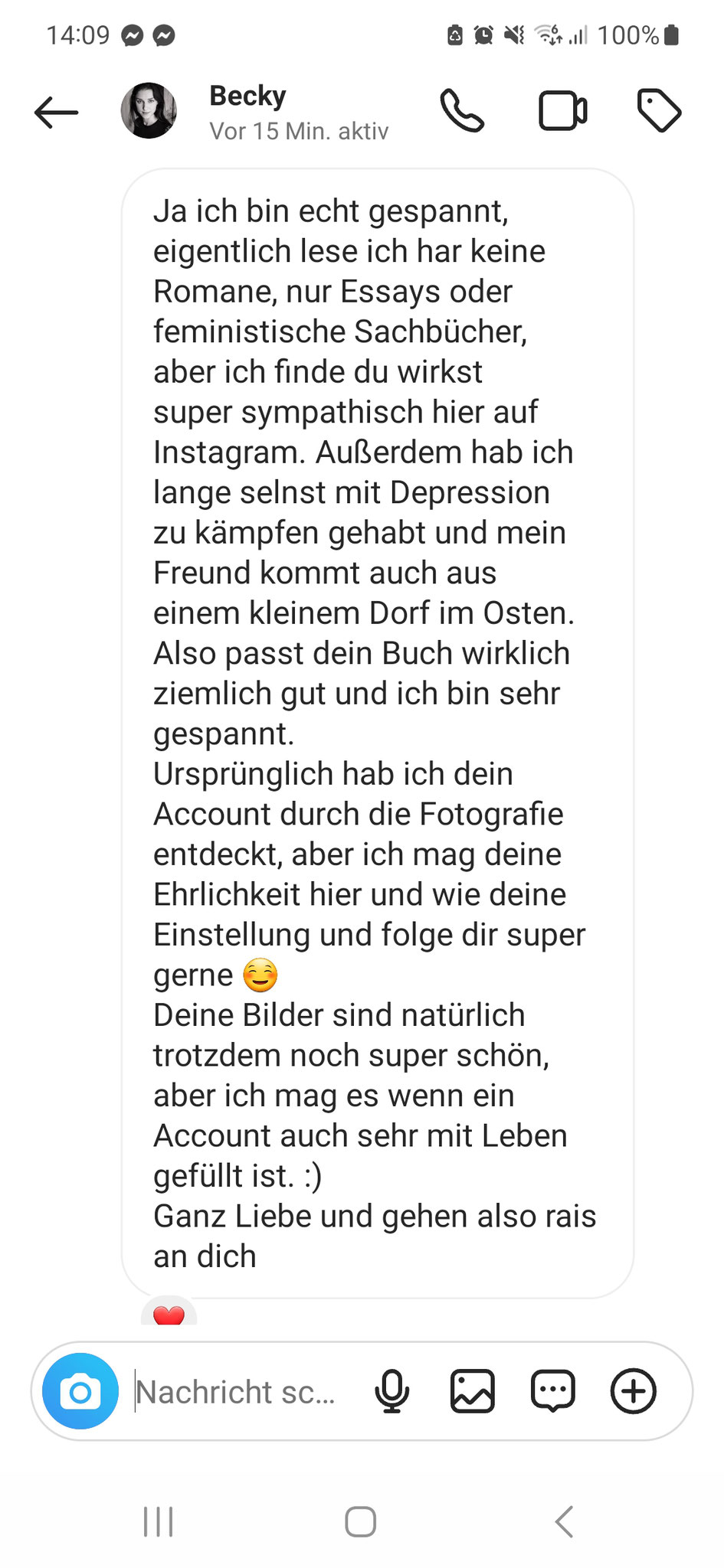Open recent apps from navigation bar
This screenshot has height=1568, width=724.
click(159, 1522)
